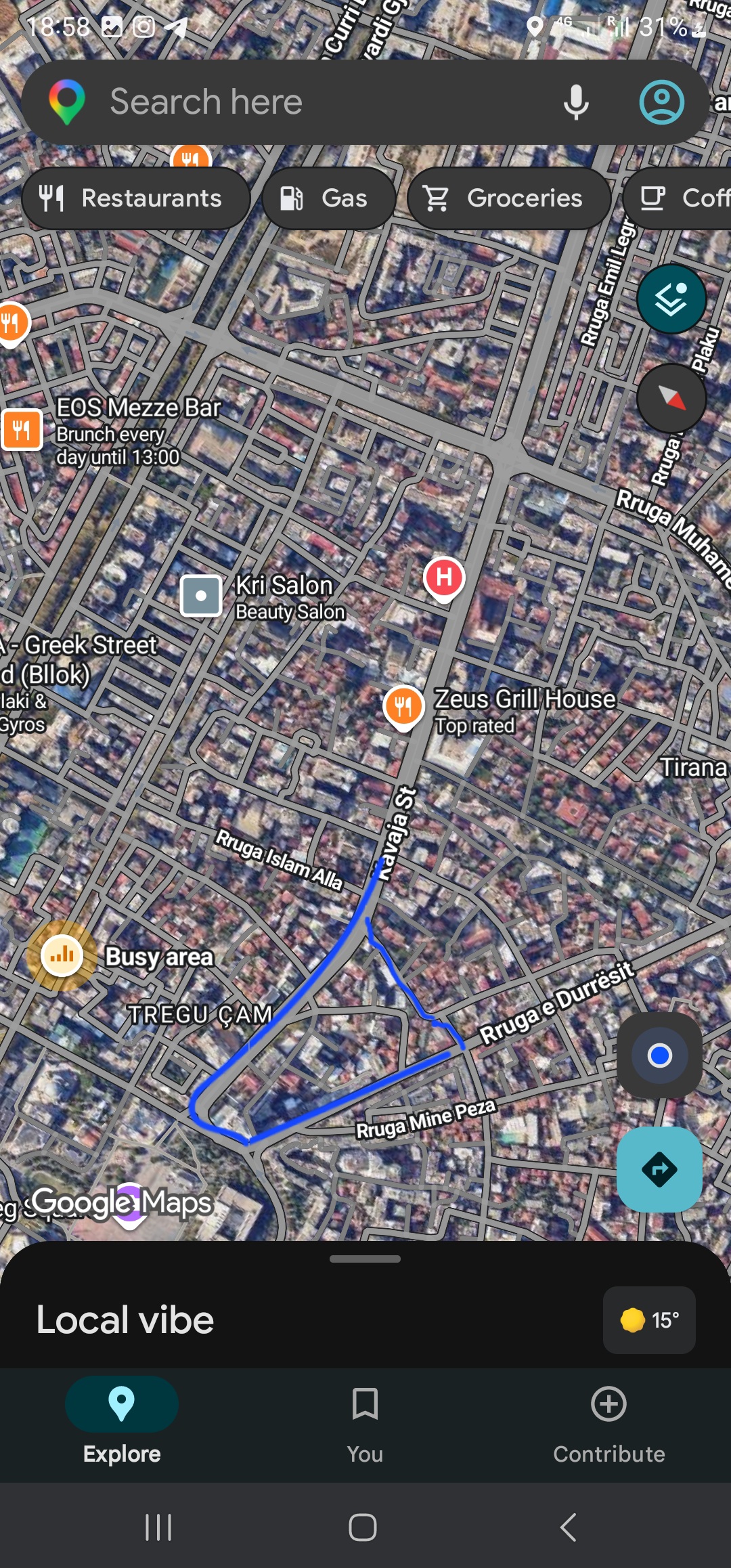Open the account profile icon
This screenshot has height=1568, width=731.
pos(661,102)
